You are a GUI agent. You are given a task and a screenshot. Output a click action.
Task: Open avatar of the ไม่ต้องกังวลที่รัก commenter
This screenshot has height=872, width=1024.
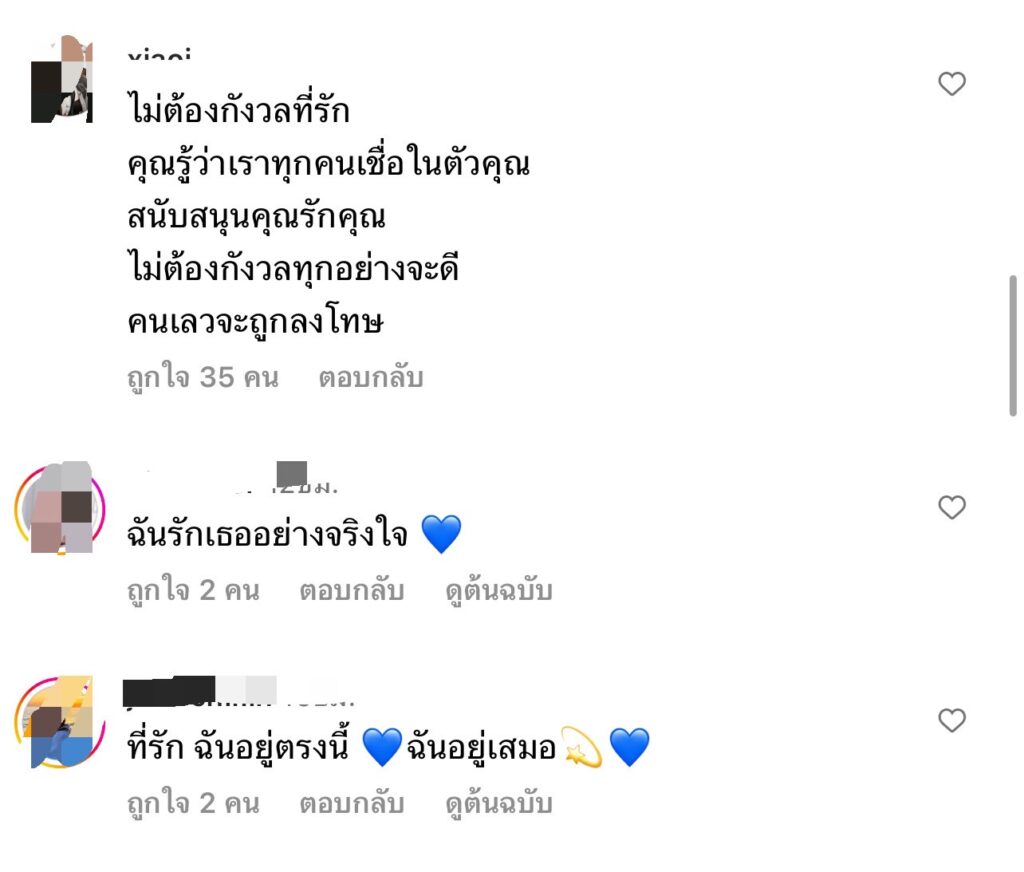pos(61,82)
